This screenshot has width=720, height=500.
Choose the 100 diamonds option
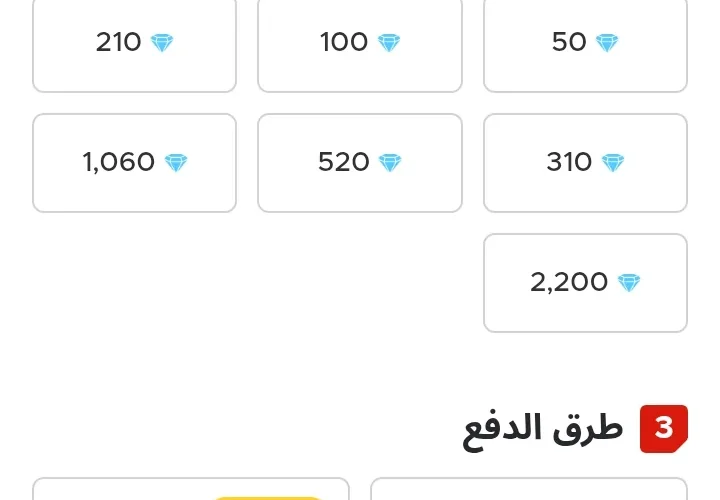click(x=360, y=43)
